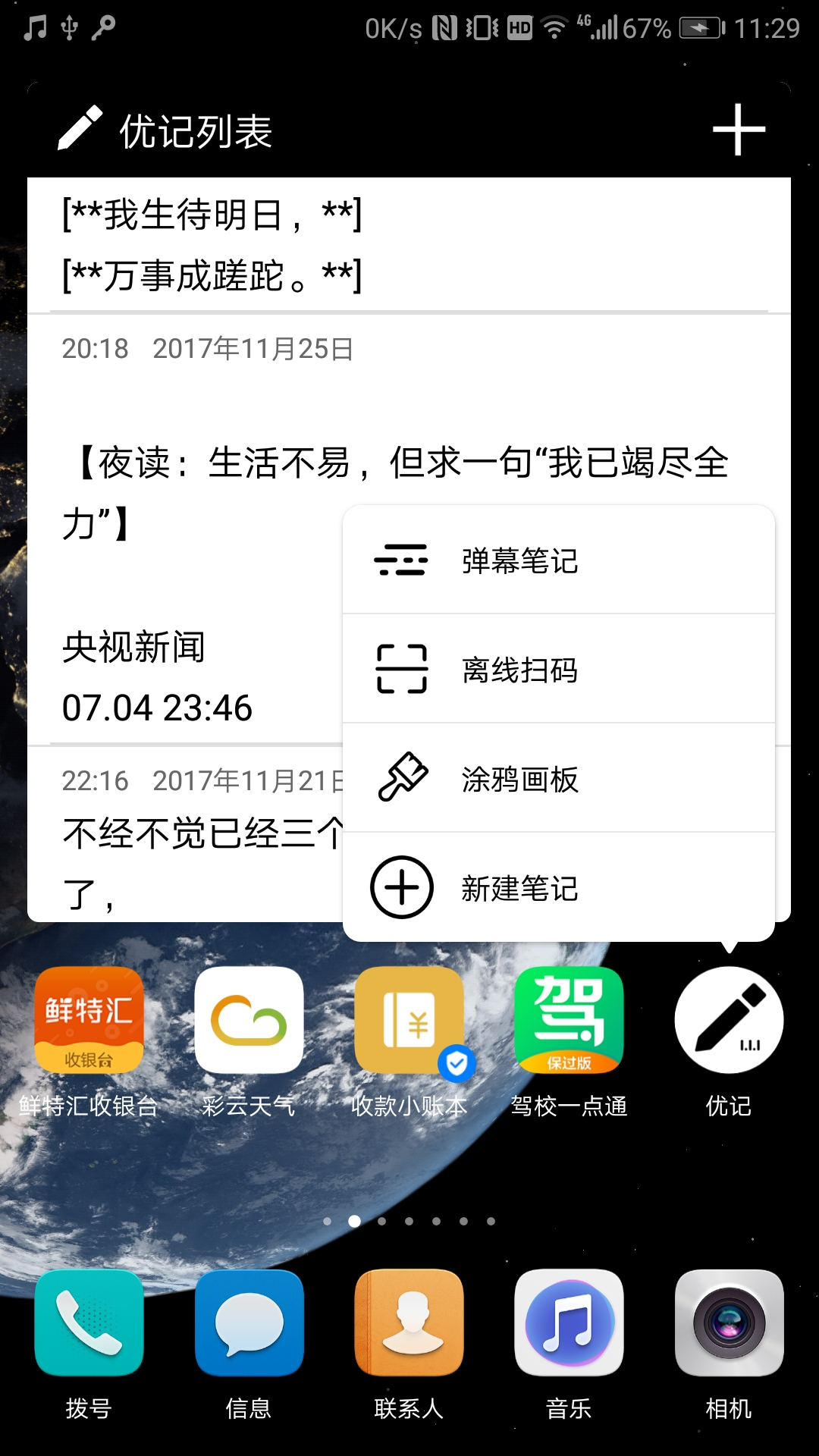The width and height of the screenshot is (819, 1456).
Task: Launch 联系人 contacts
Action: 409,1323
